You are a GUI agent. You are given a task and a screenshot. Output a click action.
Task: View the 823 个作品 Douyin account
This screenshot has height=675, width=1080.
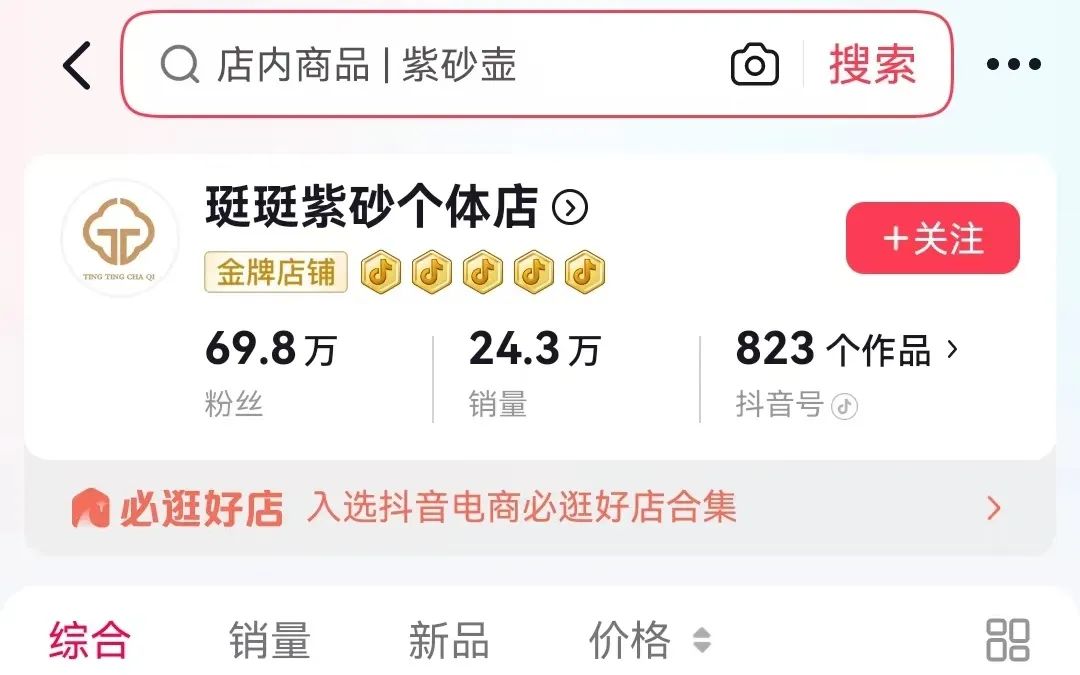tap(846, 350)
